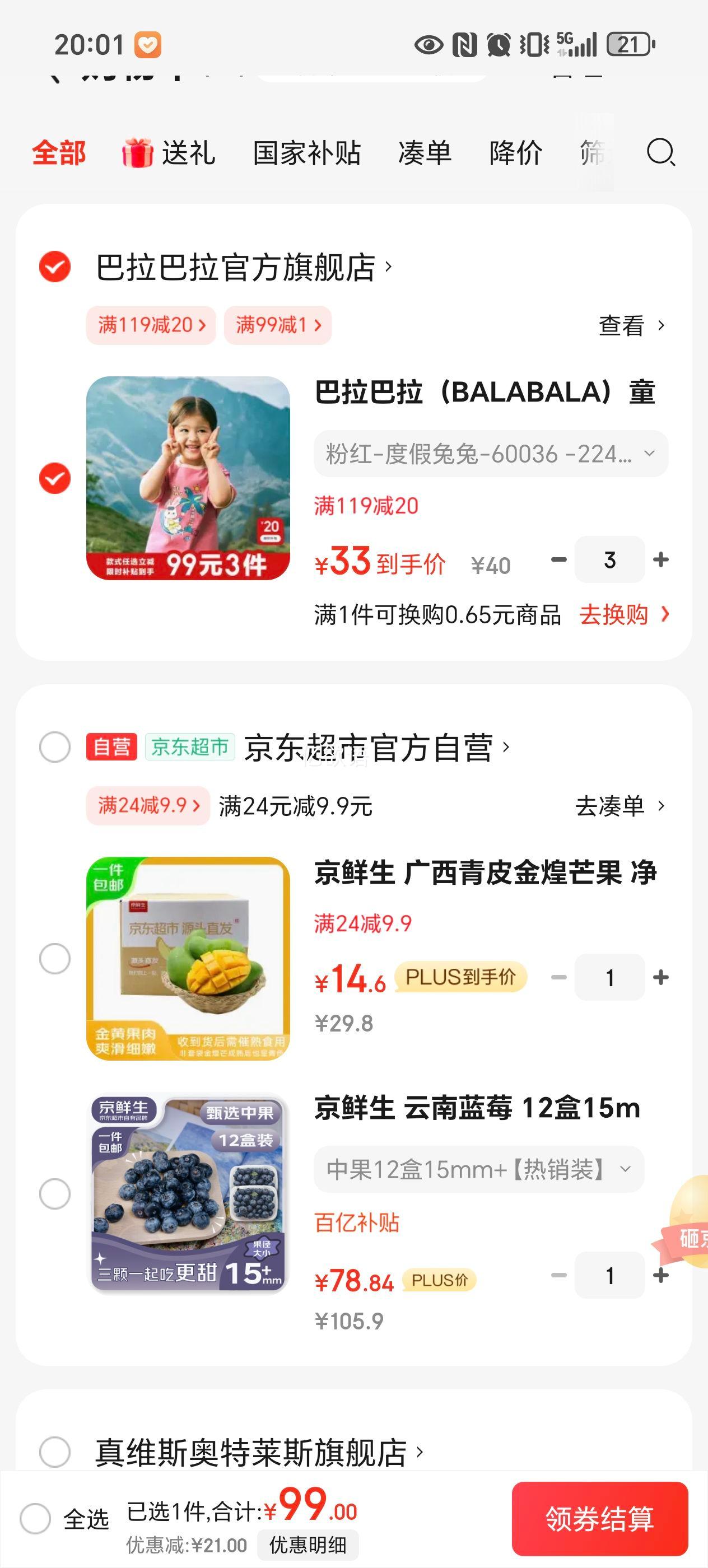The height and width of the screenshot is (1568, 708).
Task: Select the 广西青皮金煌芒果 item checkbox
Action: [x=55, y=959]
